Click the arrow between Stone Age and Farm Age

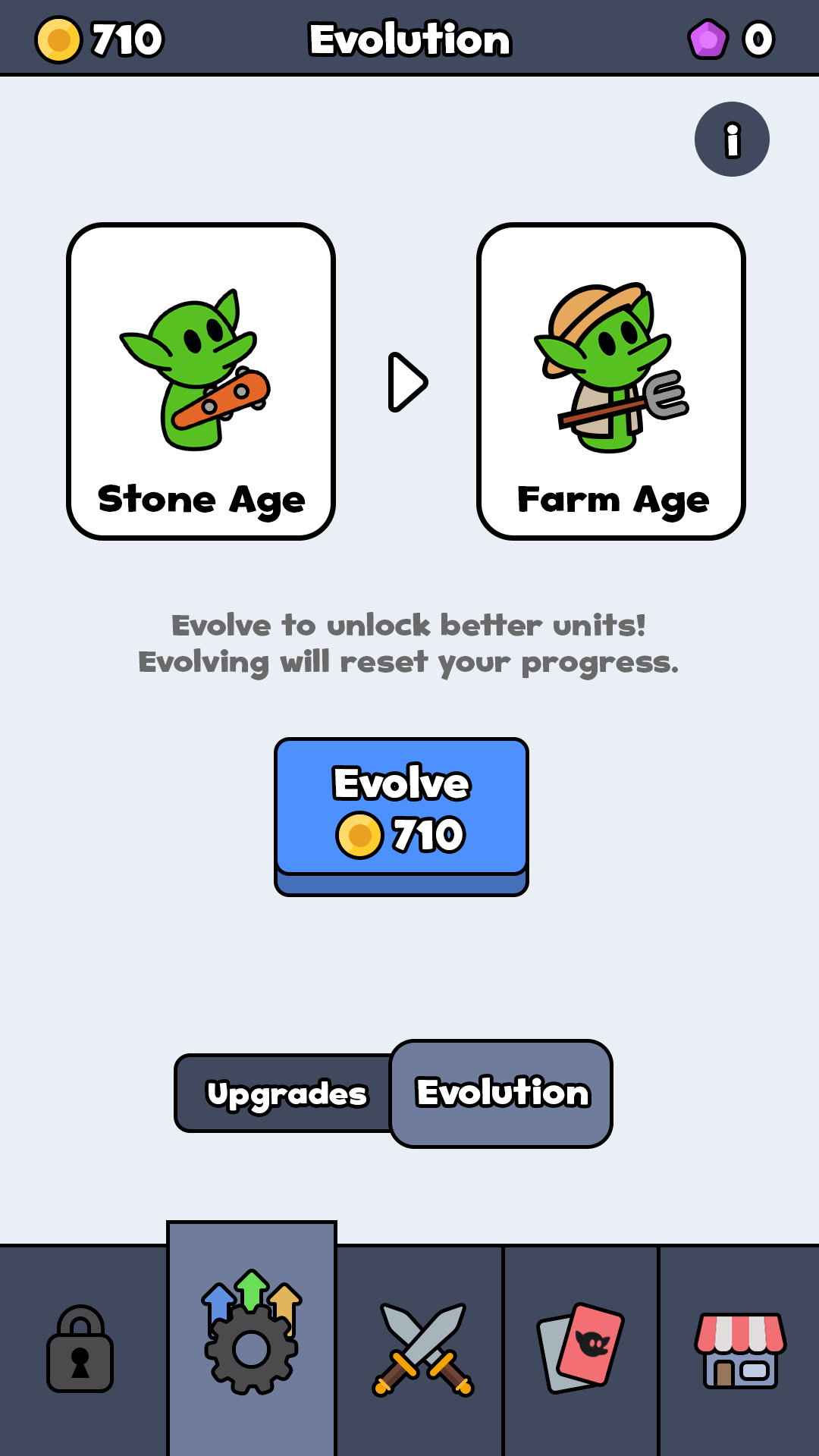tap(407, 382)
